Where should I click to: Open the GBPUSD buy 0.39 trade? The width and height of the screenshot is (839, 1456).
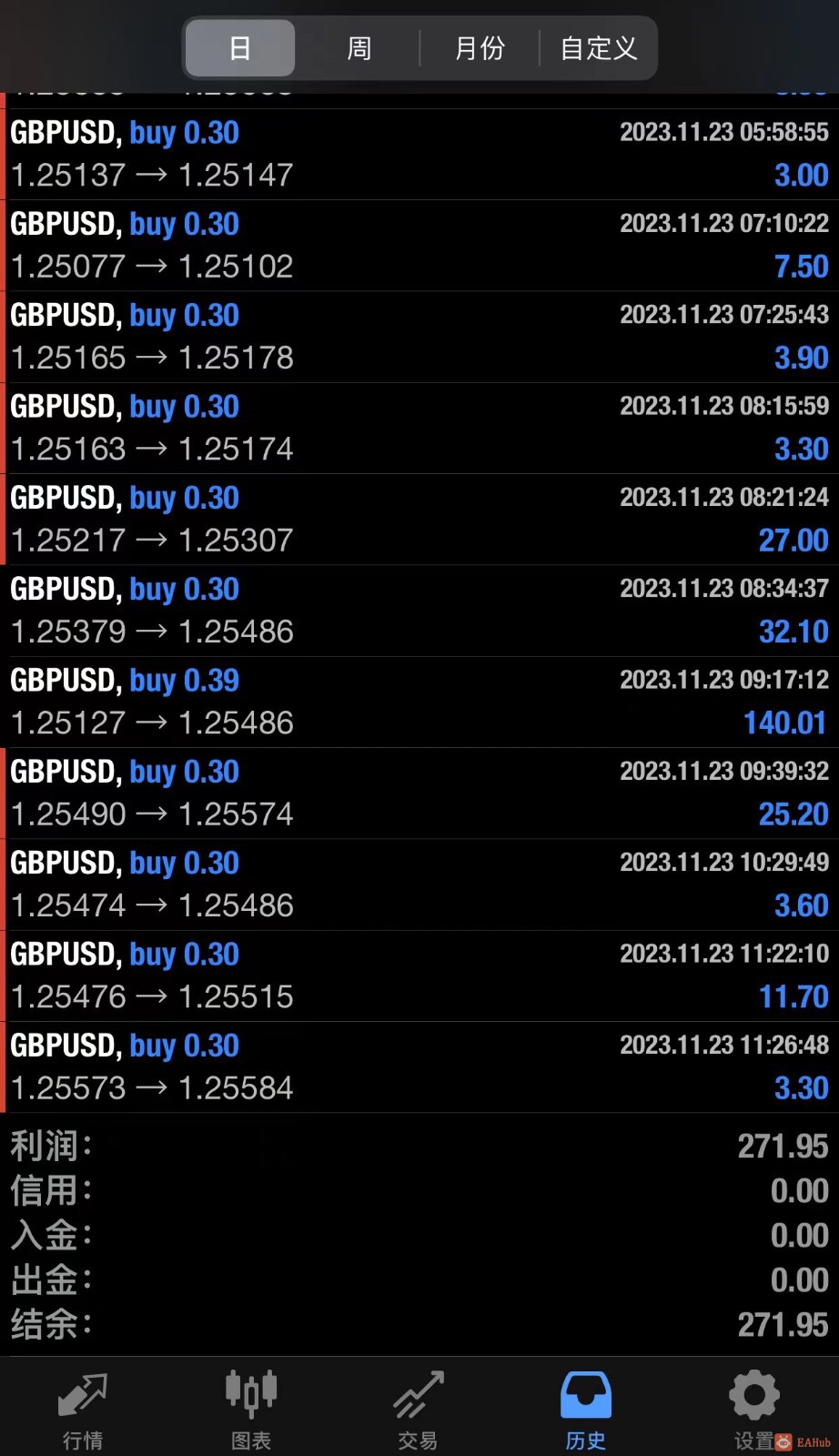click(419, 702)
